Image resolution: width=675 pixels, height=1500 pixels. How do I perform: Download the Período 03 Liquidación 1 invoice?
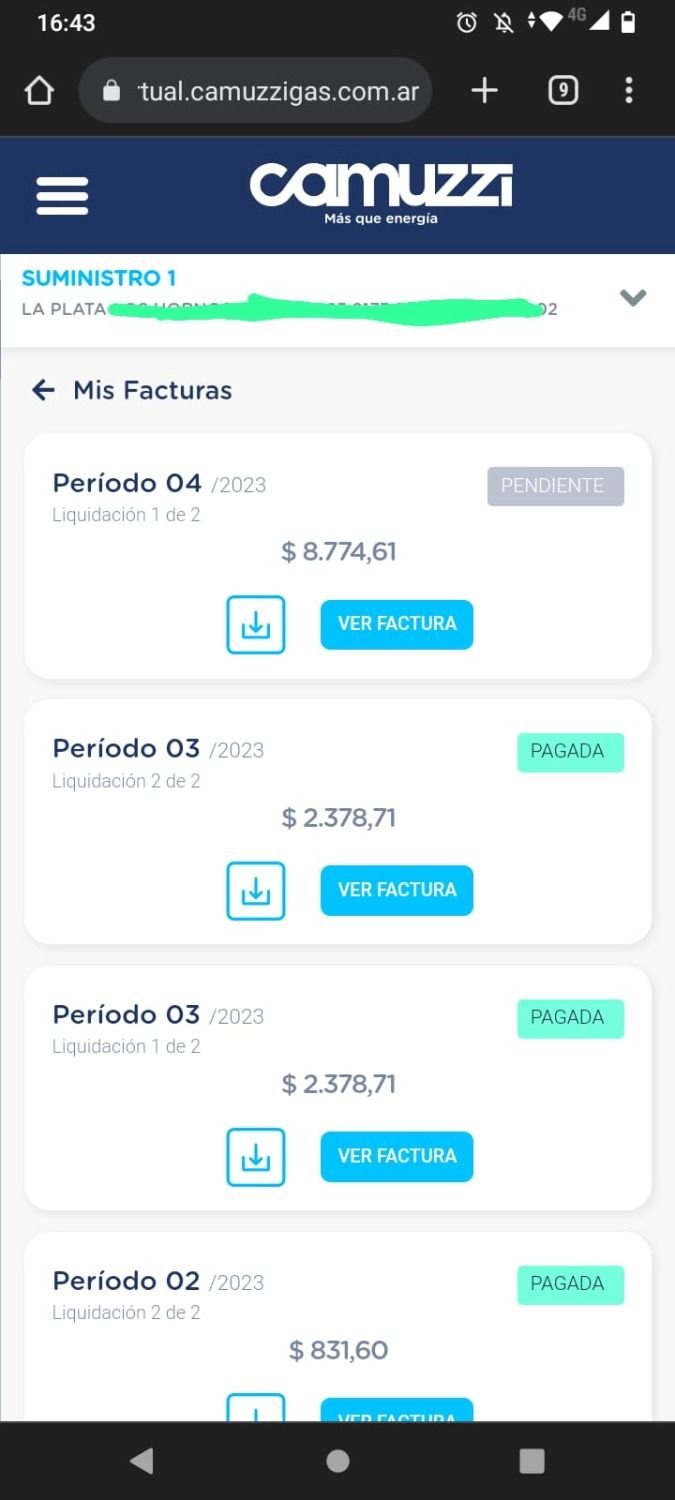click(x=256, y=1157)
